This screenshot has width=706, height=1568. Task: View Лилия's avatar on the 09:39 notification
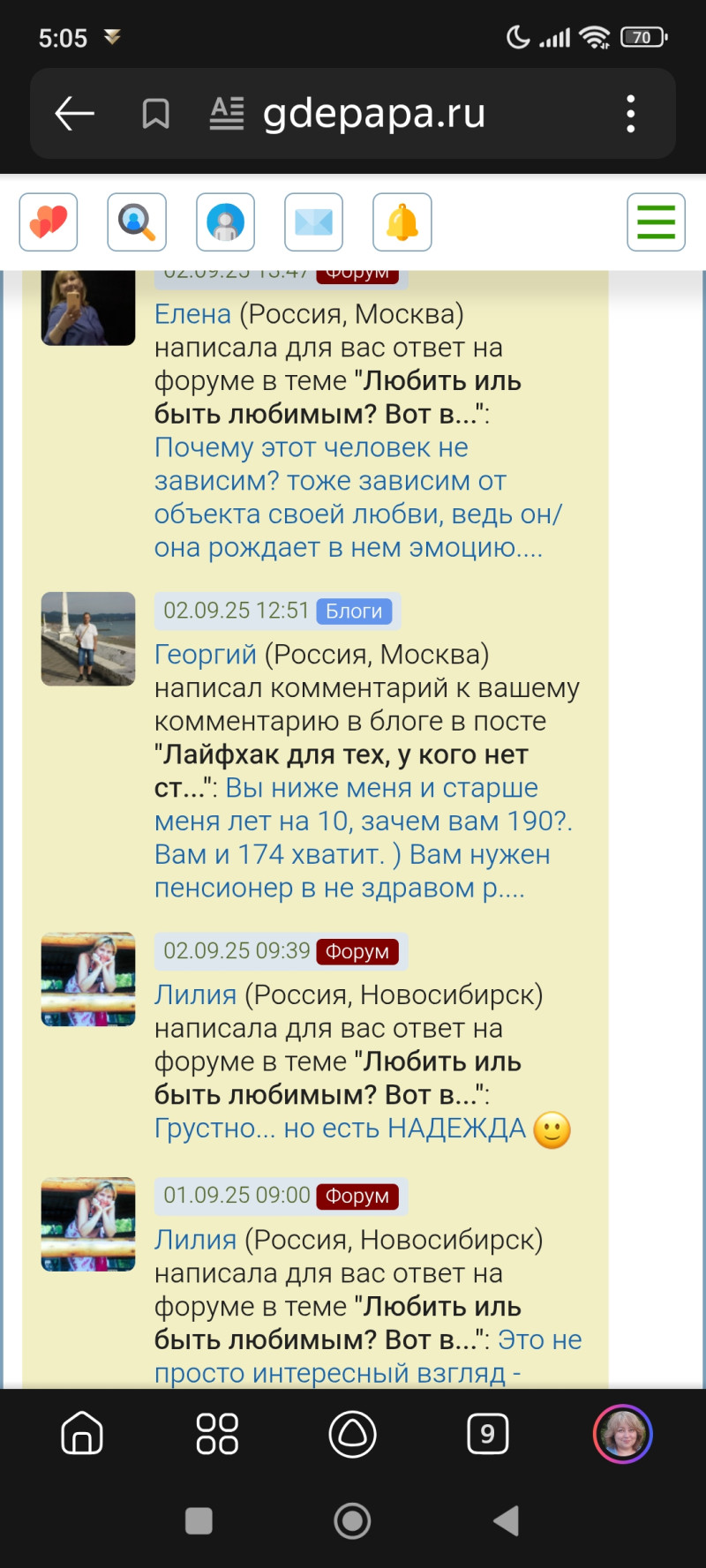coord(88,979)
